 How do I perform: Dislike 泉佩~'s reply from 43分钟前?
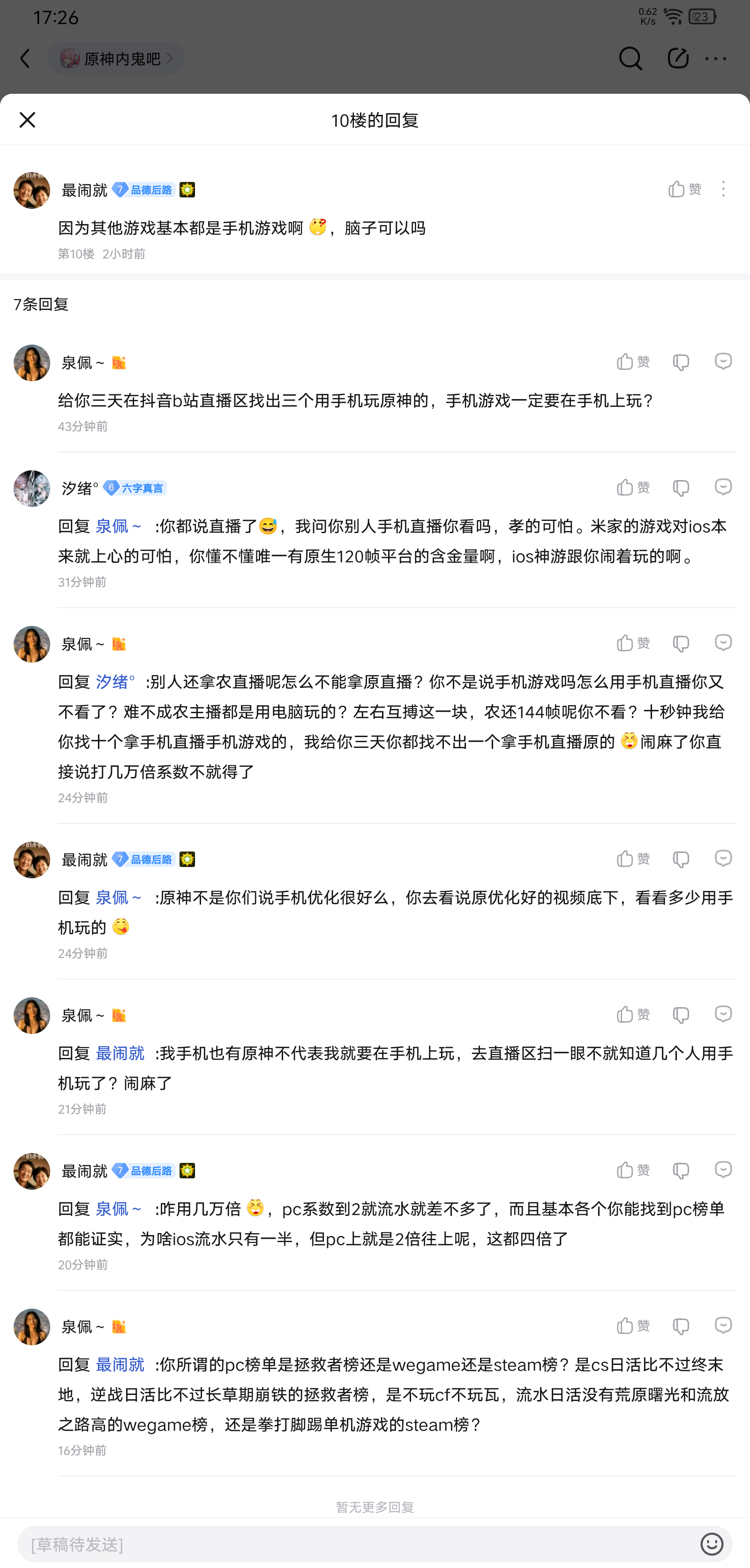[x=681, y=362]
